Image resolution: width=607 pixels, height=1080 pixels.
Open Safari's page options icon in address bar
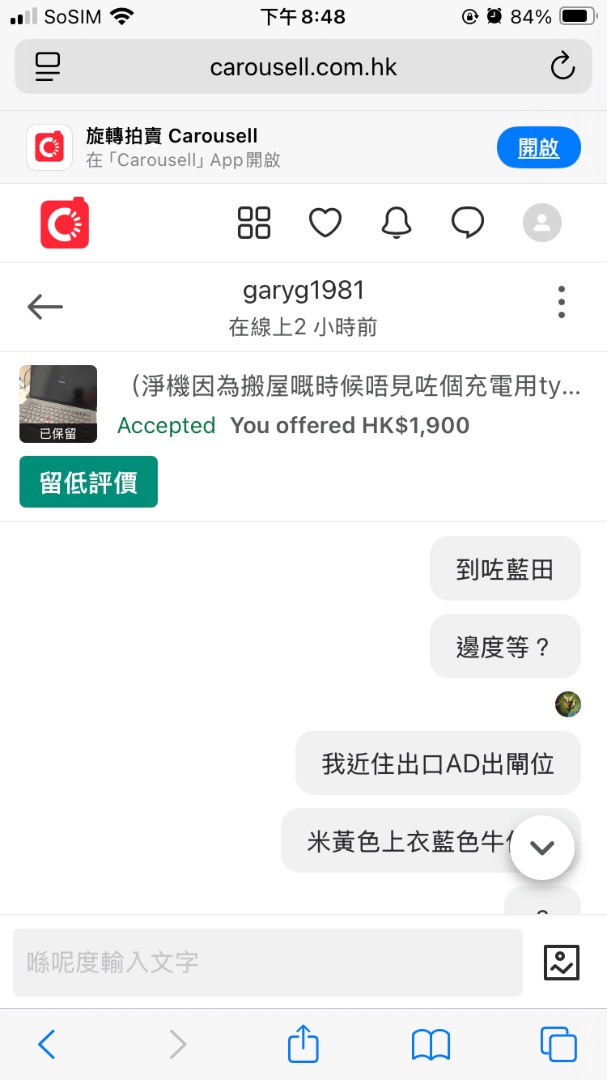48,67
